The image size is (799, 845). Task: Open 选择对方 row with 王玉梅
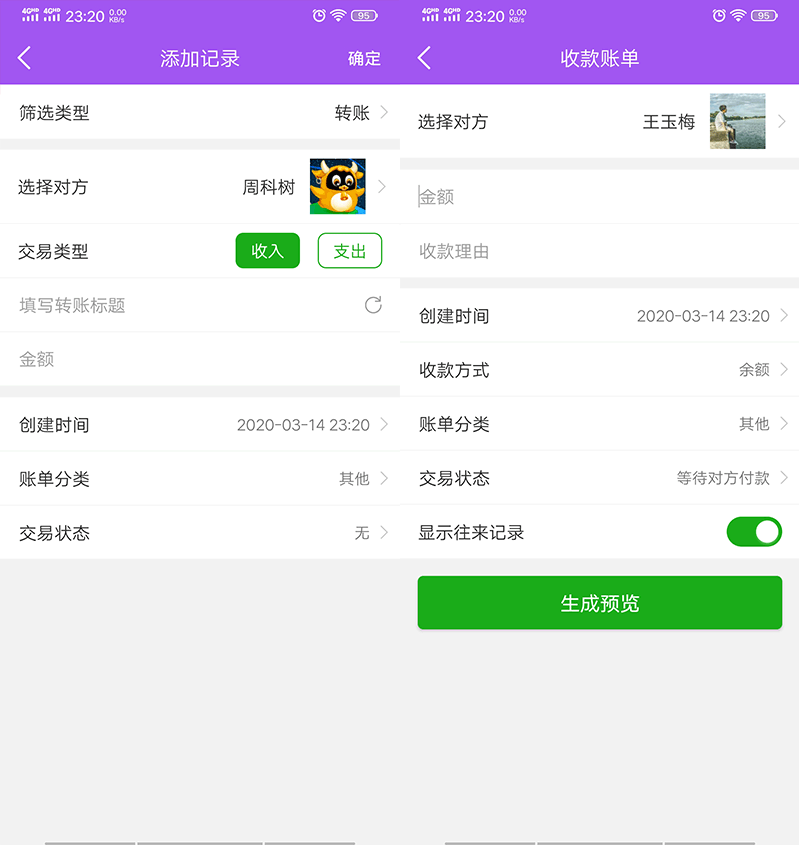click(600, 122)
